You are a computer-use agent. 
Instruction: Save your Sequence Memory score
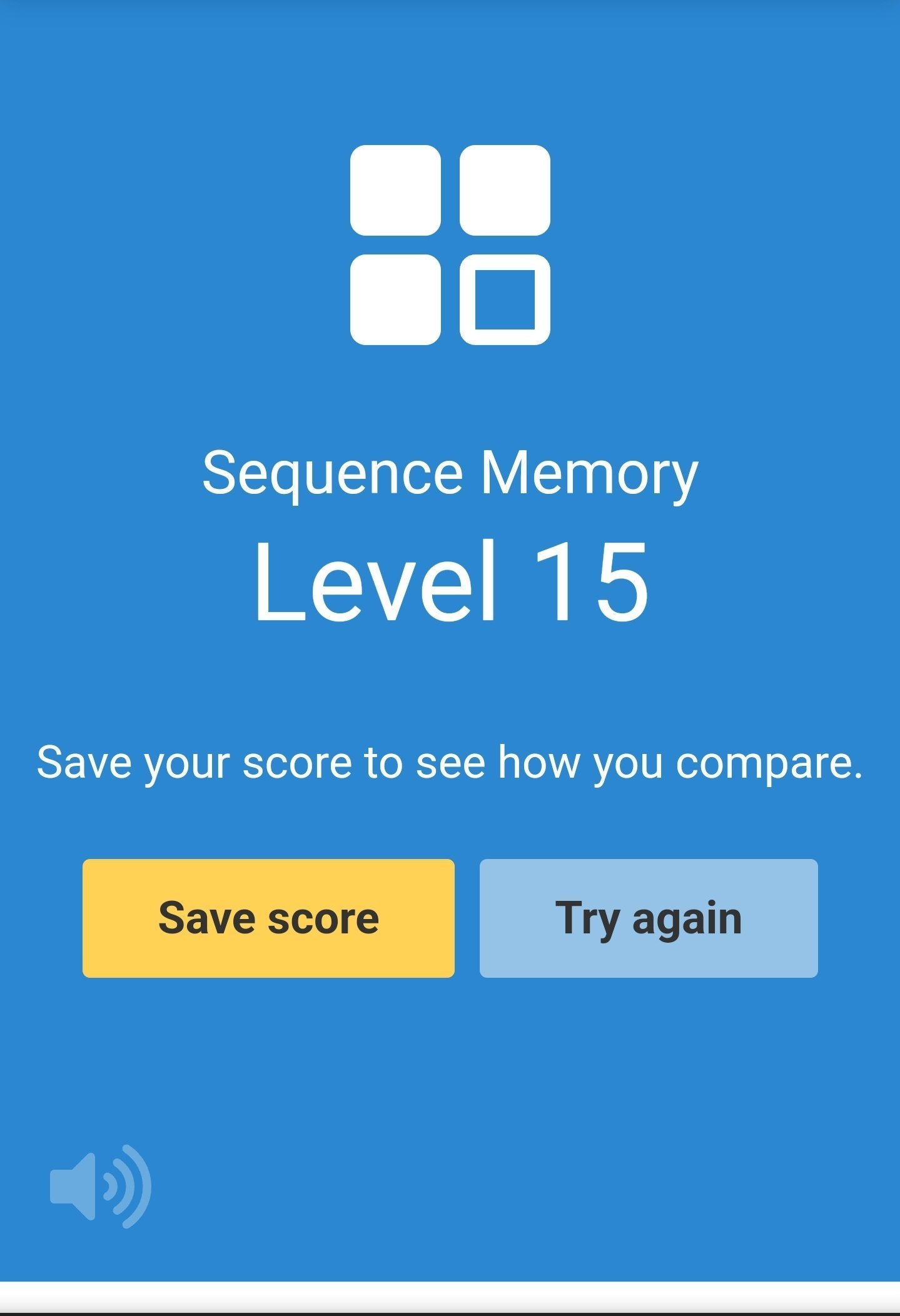(x=268, y=918)
